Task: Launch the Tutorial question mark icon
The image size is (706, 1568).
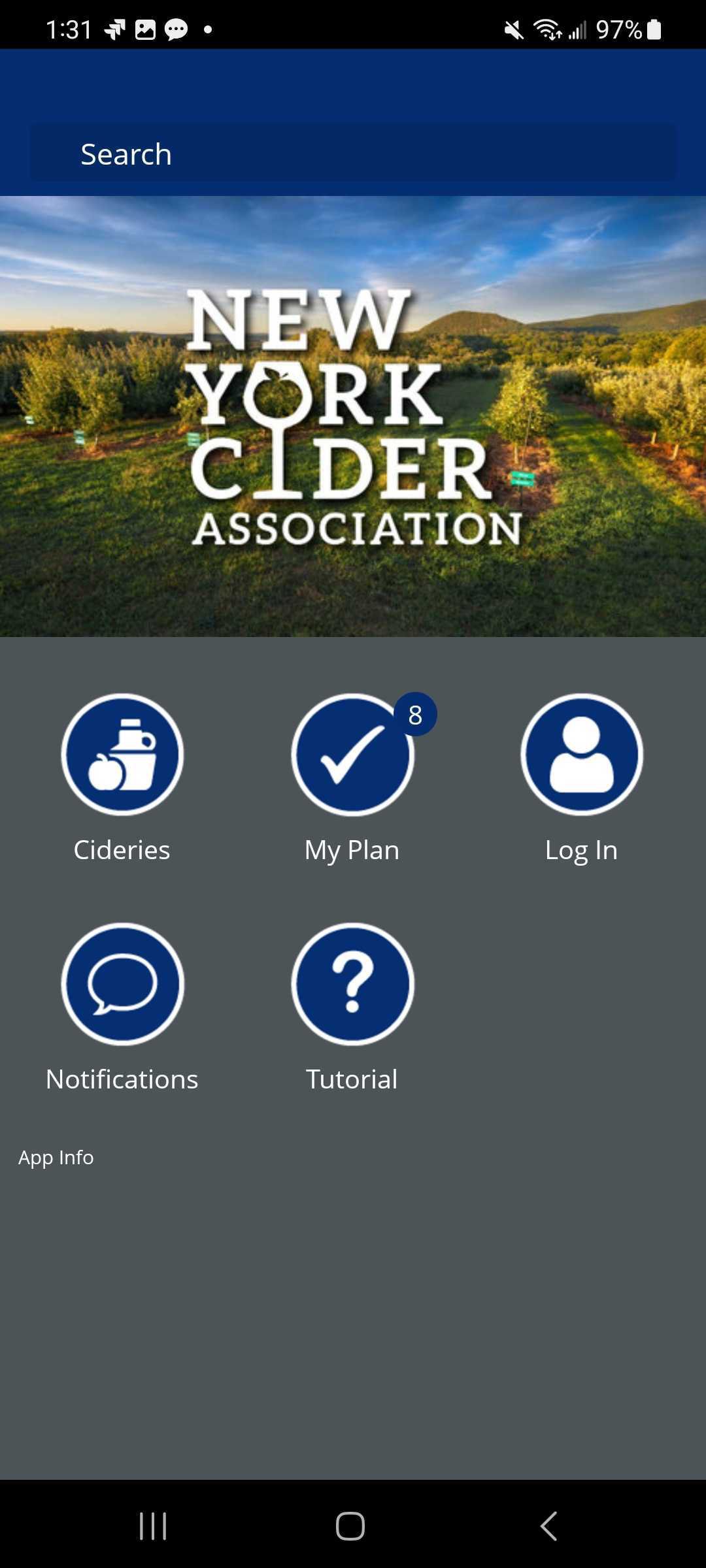Action: (x=353, y=984)
